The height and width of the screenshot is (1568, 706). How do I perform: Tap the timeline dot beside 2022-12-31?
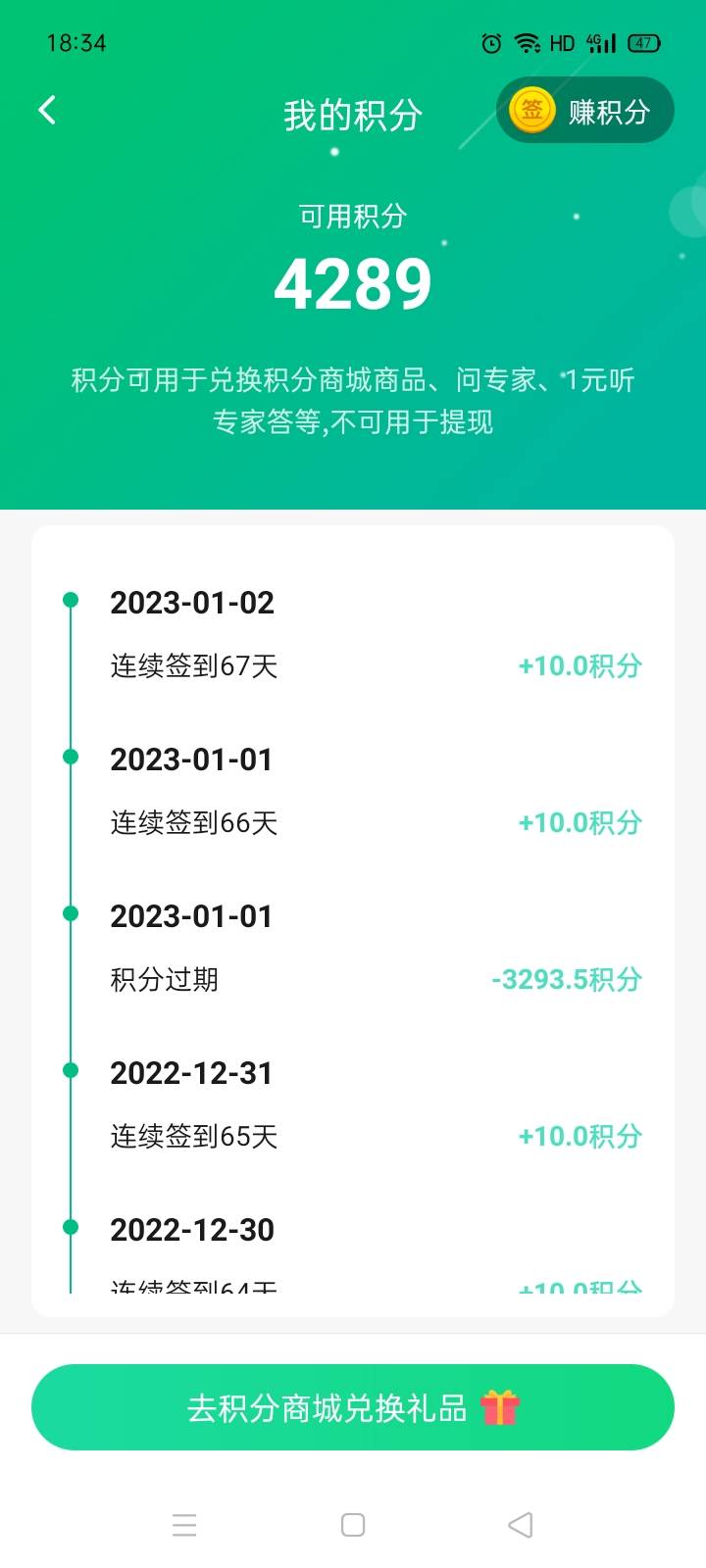(x=69, y=1068)
